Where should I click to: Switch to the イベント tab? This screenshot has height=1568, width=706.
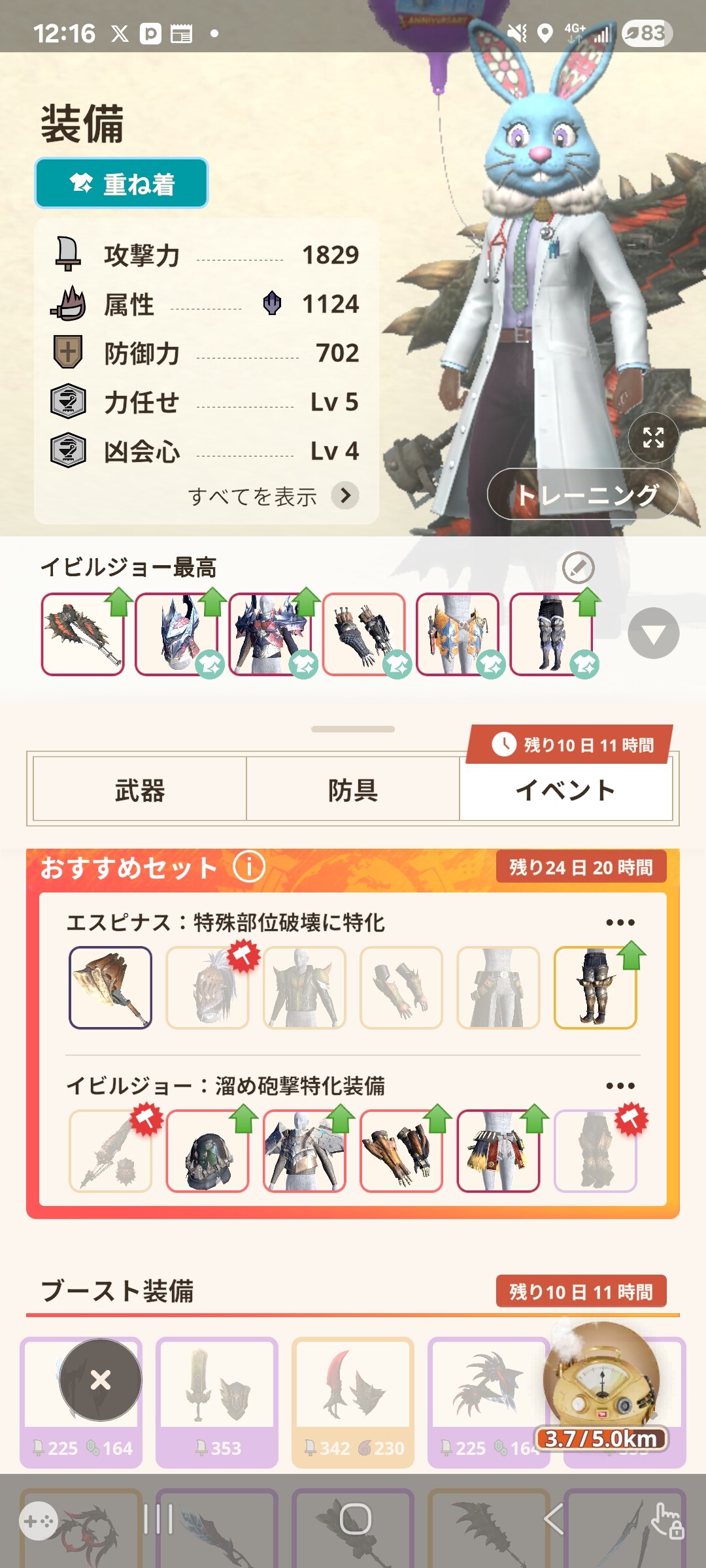(x=566, y=790)
